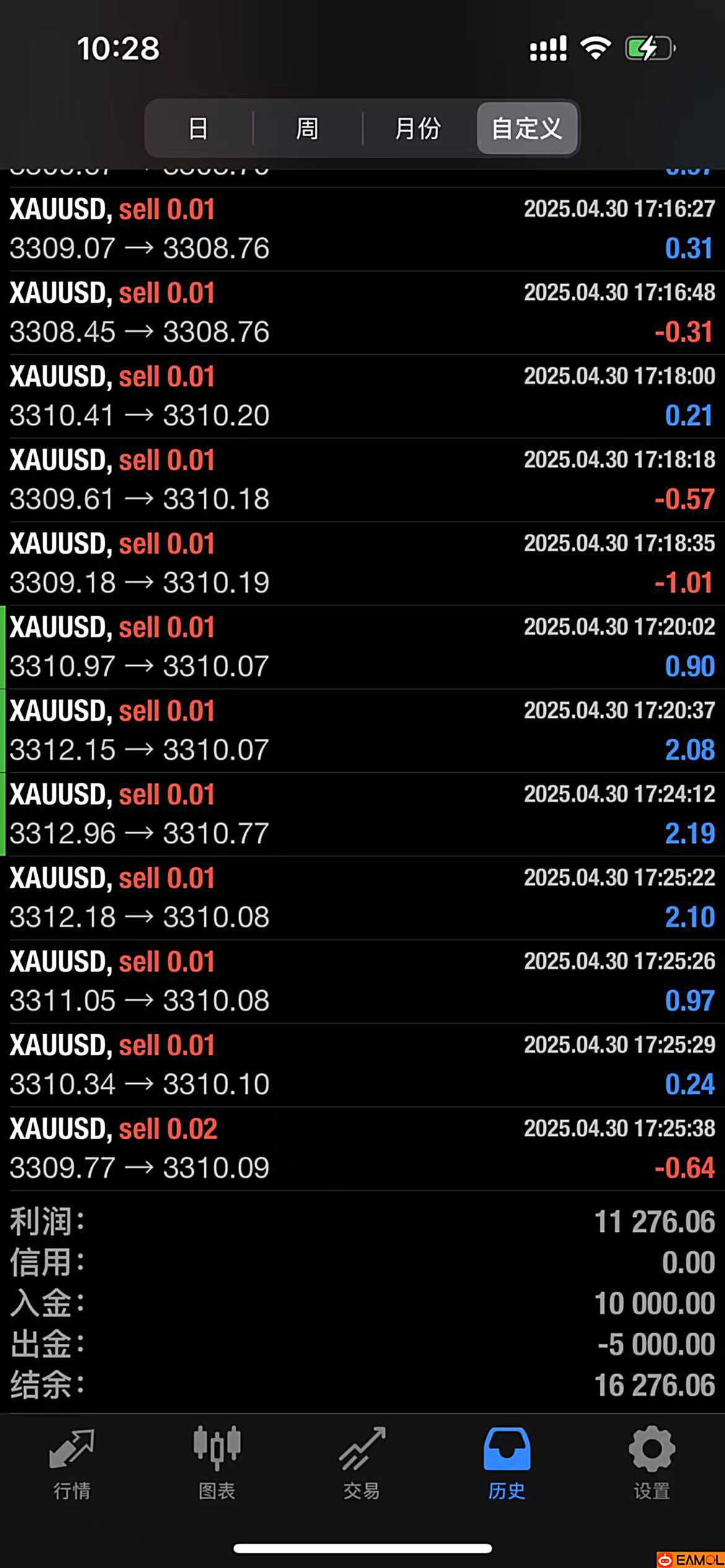
Task: Open the trade closed at 17:25:22
Action: click(362, 898)
